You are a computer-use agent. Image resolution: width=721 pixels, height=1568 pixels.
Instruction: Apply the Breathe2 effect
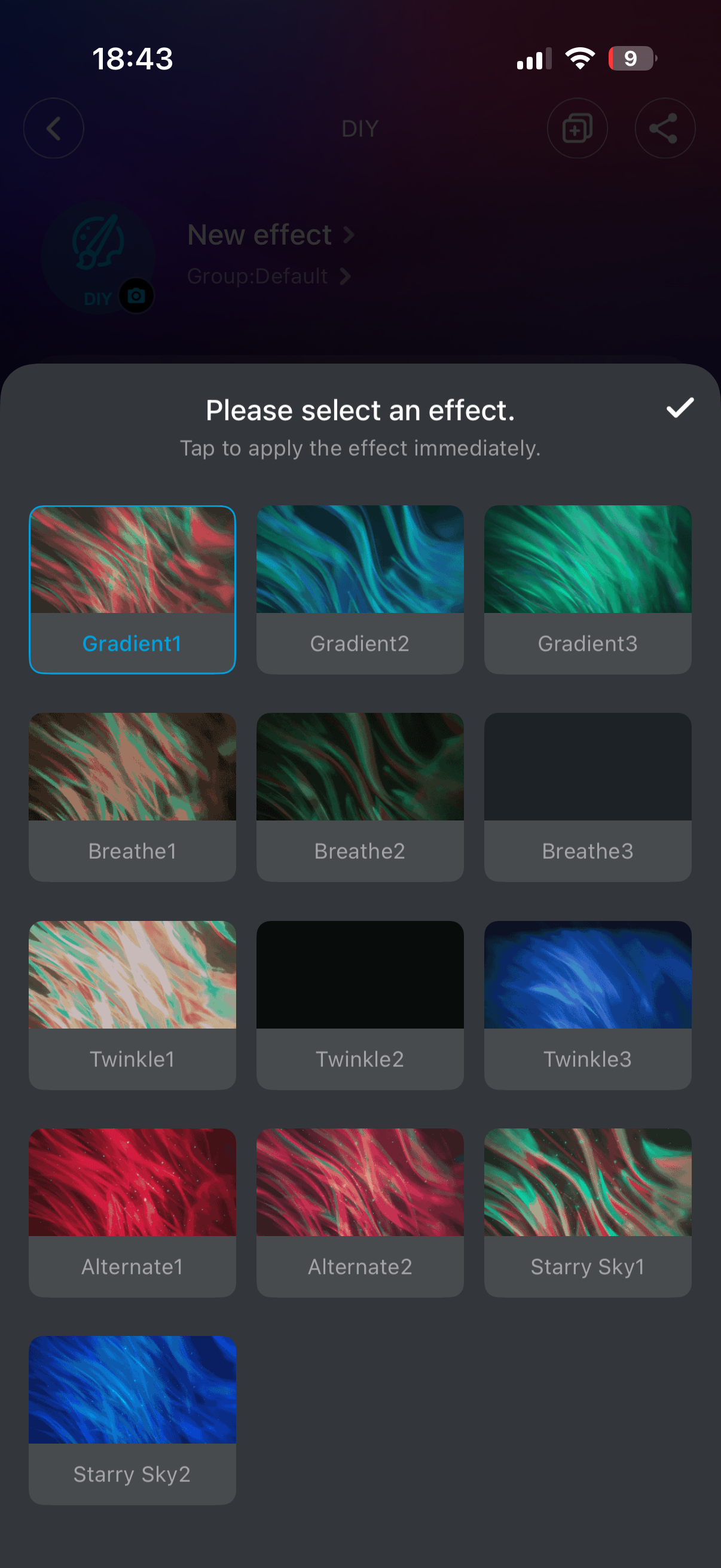pos(359,797)
